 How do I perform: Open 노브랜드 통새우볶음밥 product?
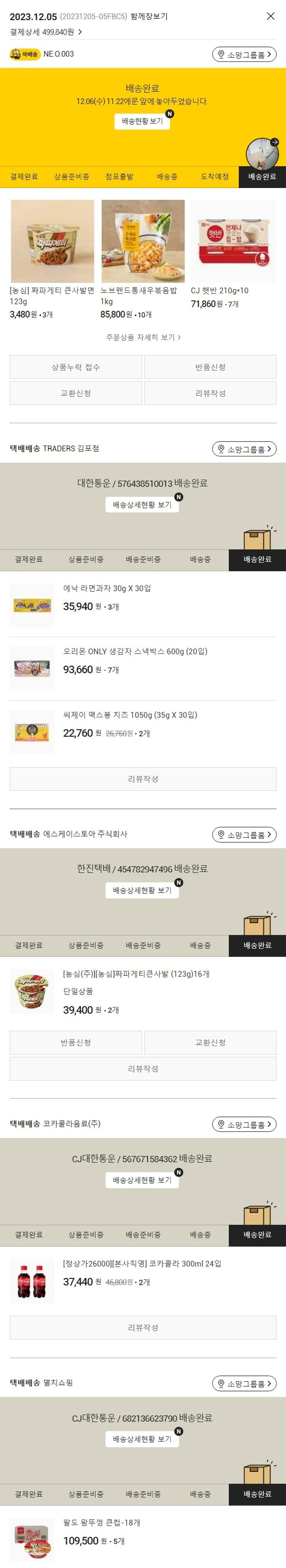(x=142, y=242)
